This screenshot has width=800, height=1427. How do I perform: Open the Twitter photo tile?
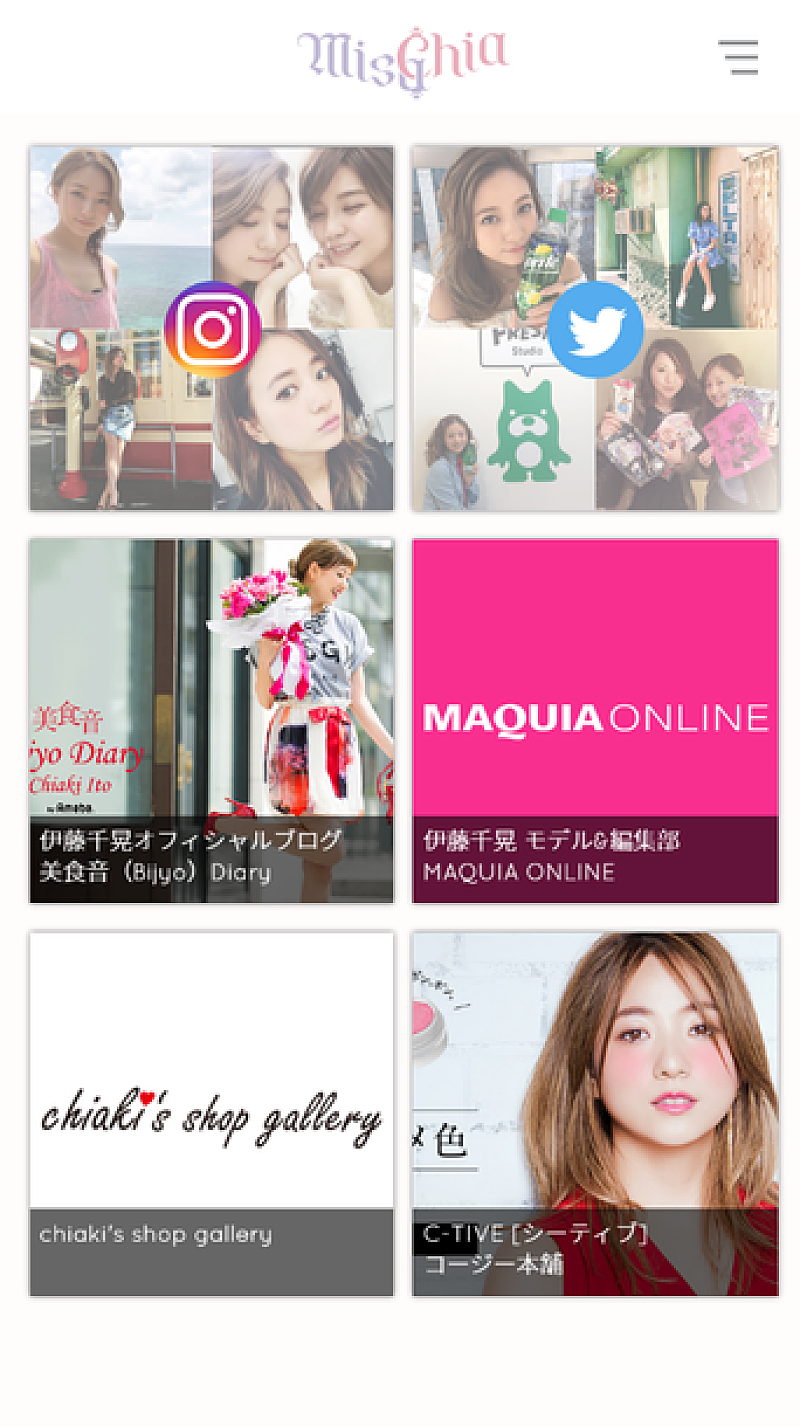pyautogui.click(x=595, y=329)
